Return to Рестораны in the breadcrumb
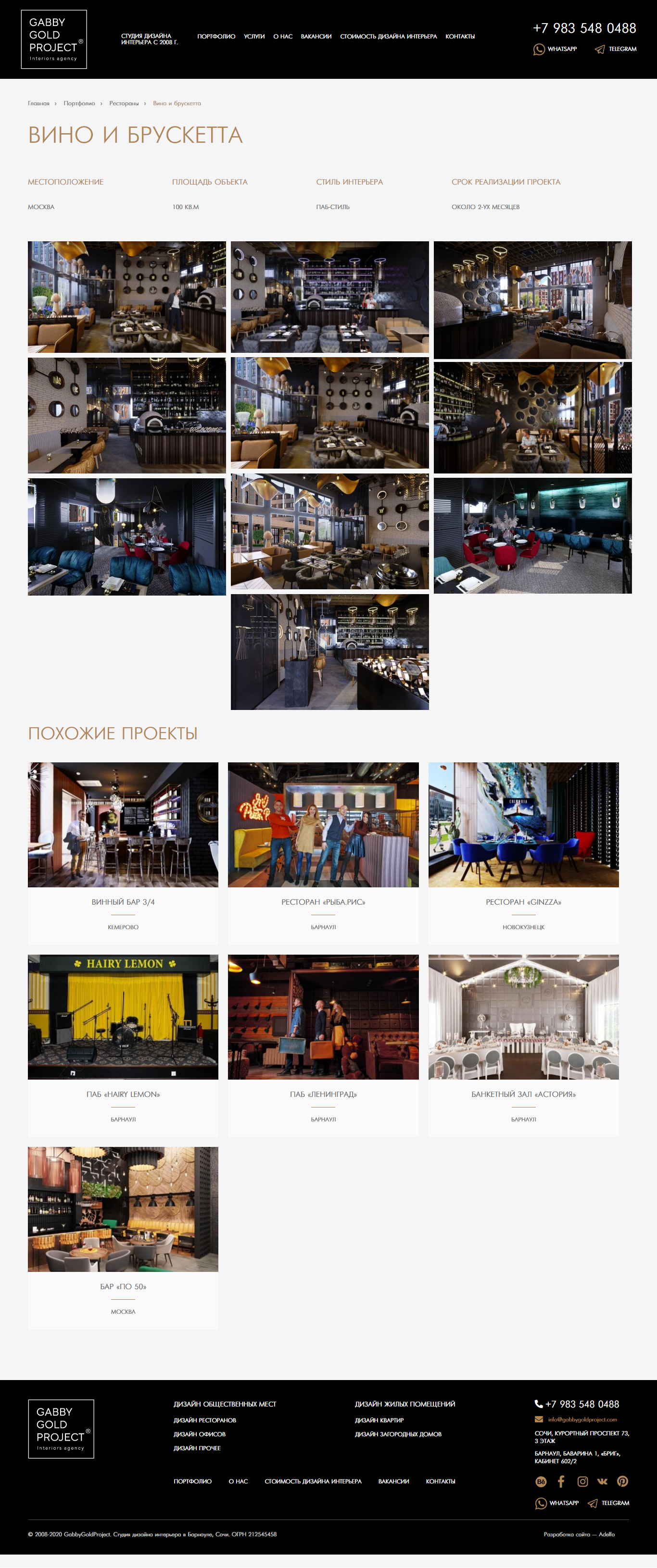Image resolution: width=657 pixels, height=1568 pixels. (x=124, y=103)
